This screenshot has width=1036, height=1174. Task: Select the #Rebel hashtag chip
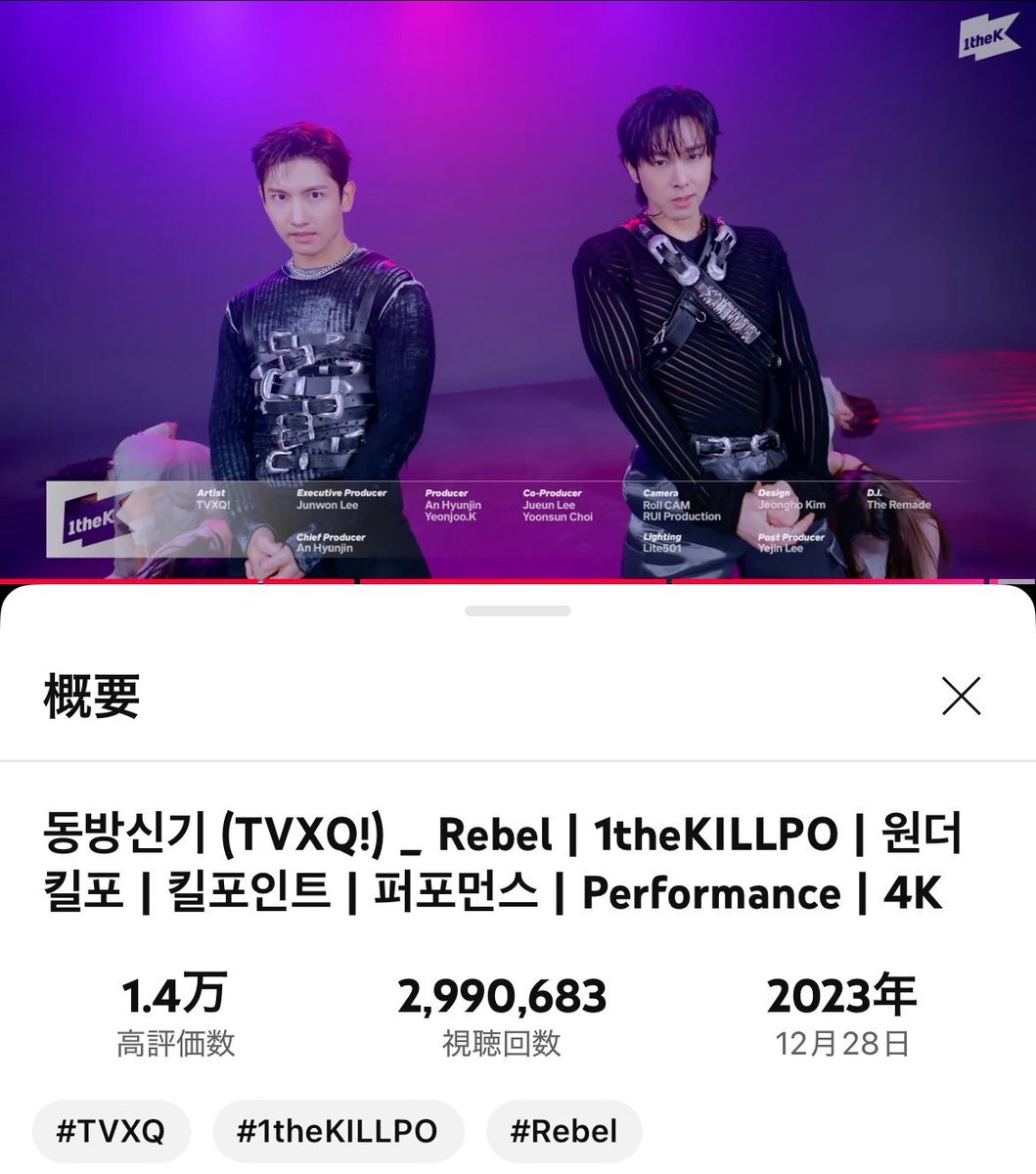pyautogui.click(x=563, y=1132)
